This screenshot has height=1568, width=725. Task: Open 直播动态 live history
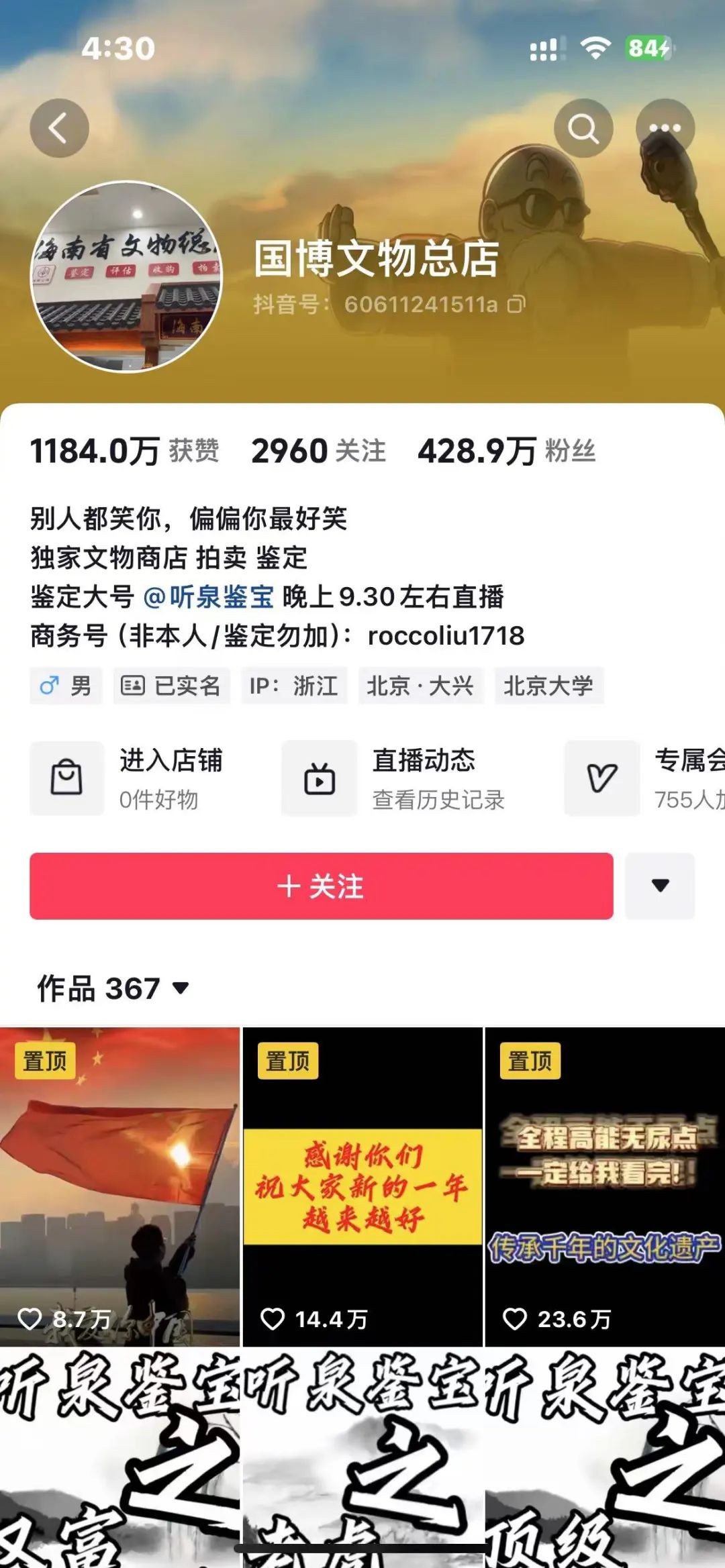point(396,778)
